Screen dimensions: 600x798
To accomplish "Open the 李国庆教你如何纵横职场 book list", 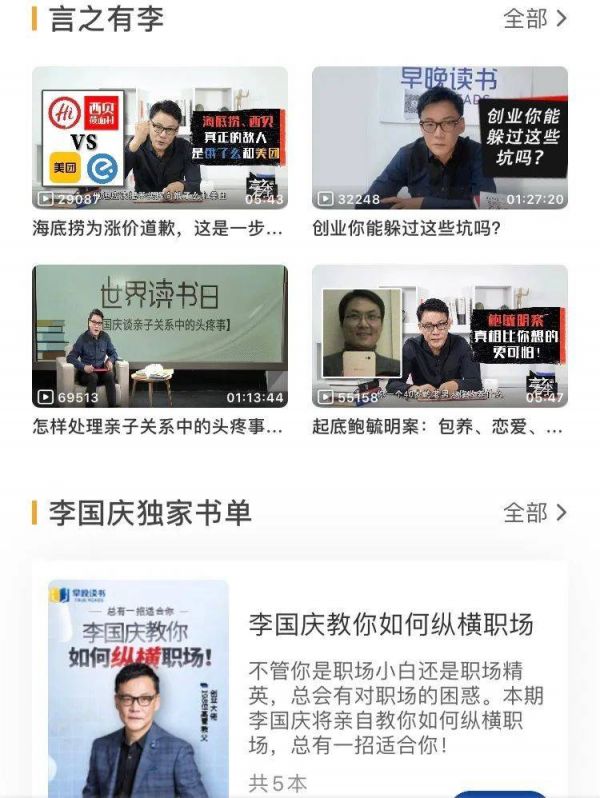I will (x=391, y=626).
